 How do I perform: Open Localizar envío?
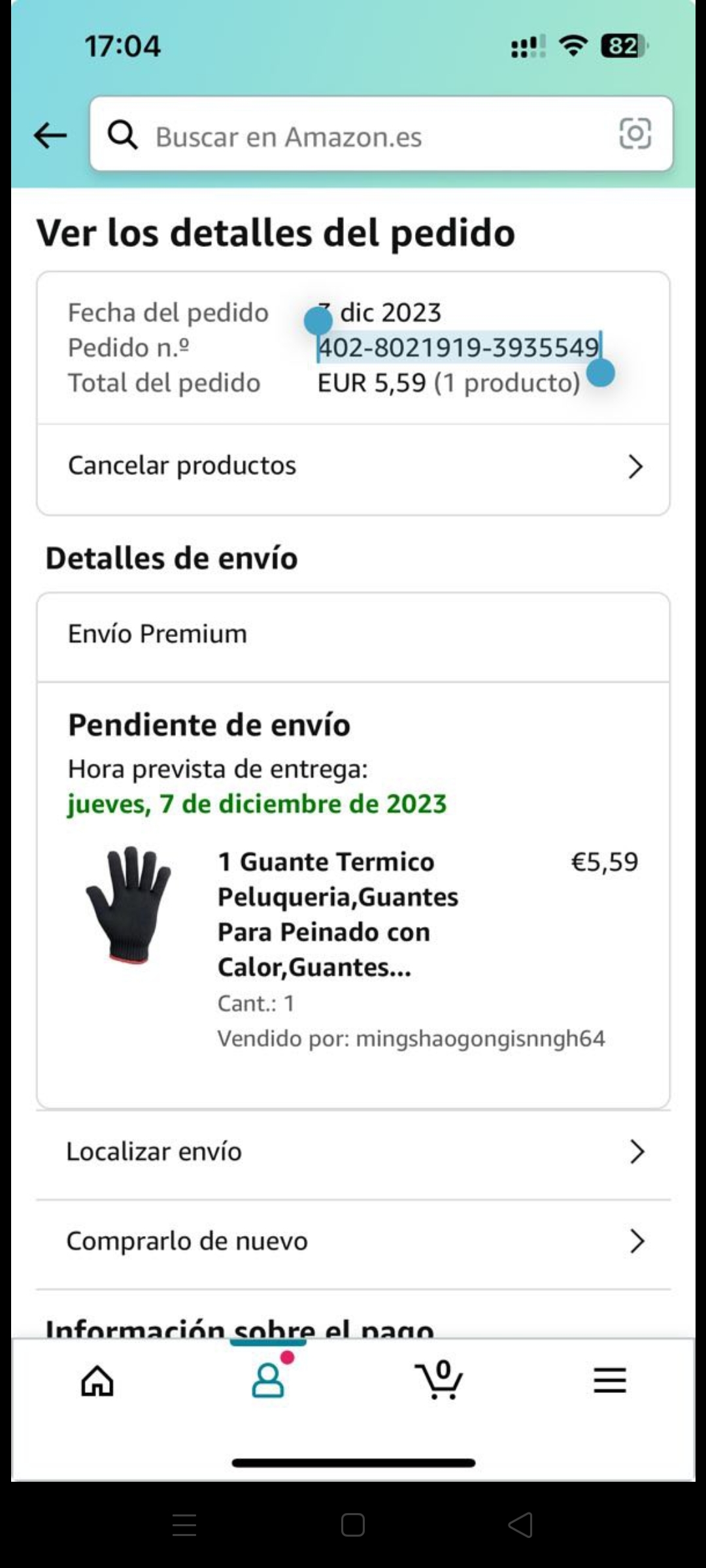pos(353,1152)
